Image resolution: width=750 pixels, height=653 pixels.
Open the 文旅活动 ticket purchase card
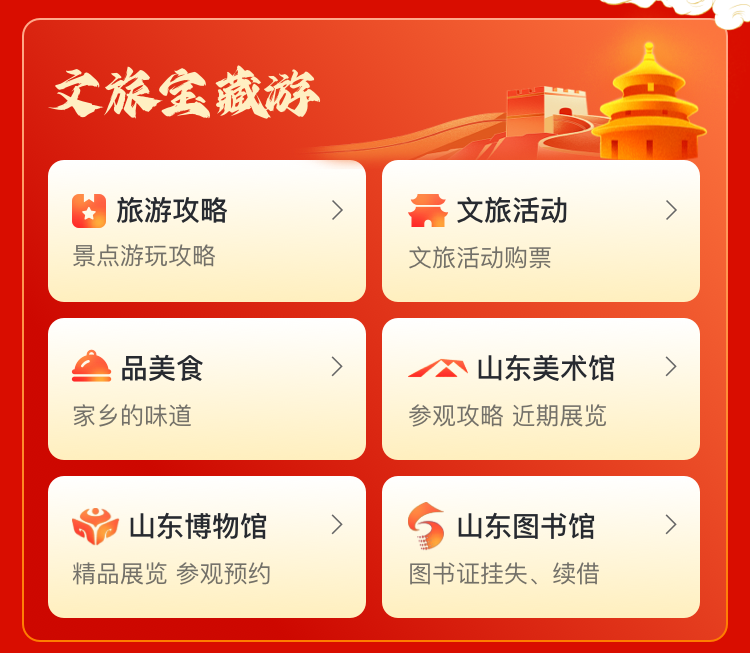point(540,231)
